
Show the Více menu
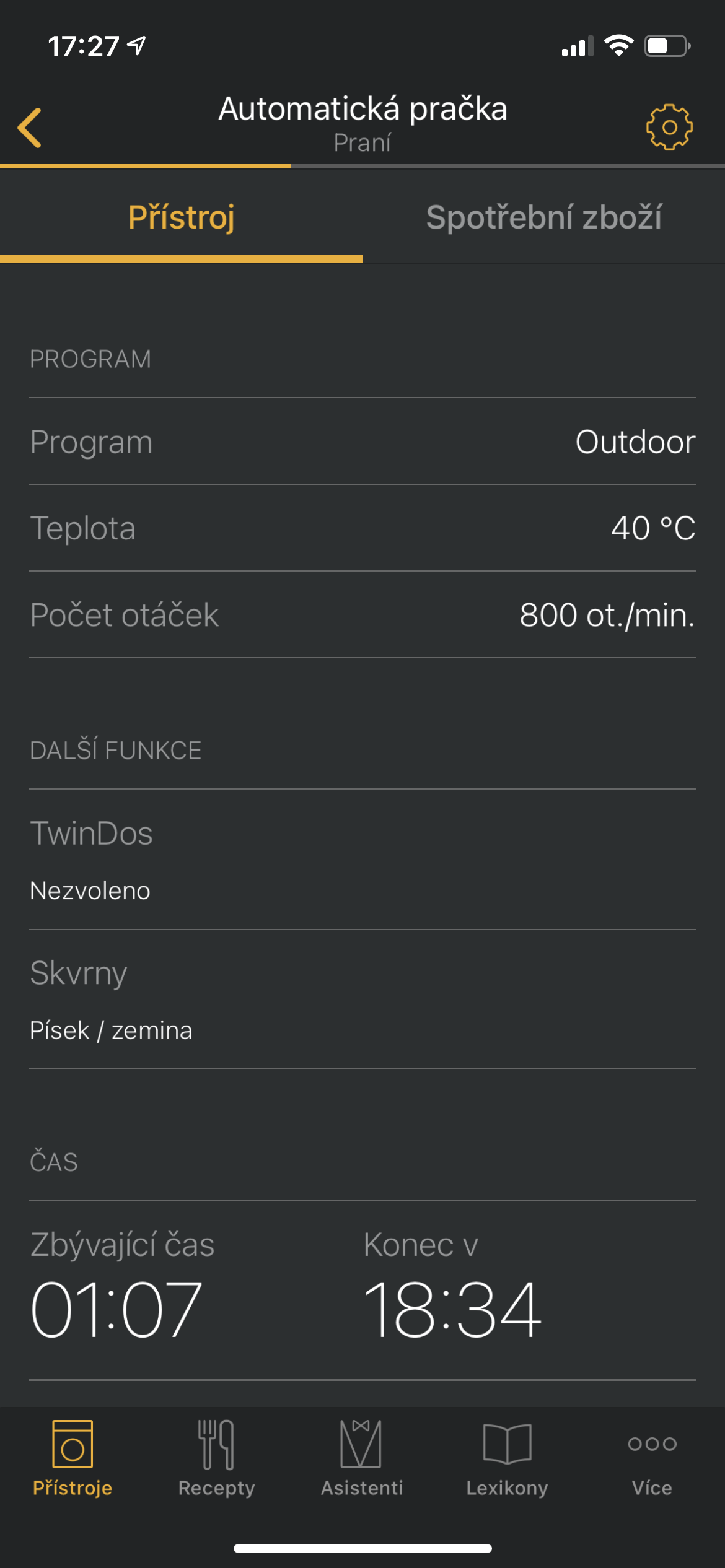[x=652, y=1455]
